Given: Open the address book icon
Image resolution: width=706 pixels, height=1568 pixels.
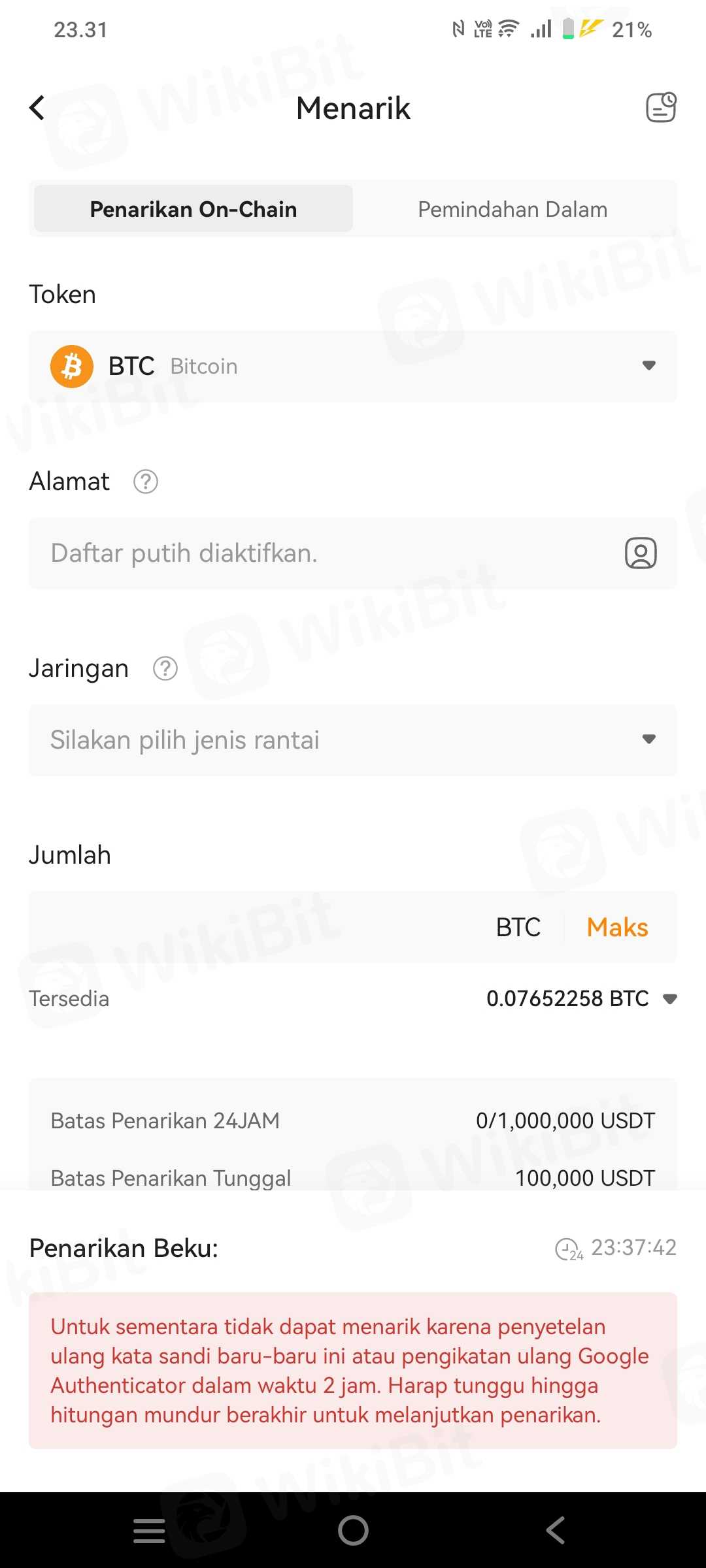Looking at the screenshot, I should click(641, 553).
